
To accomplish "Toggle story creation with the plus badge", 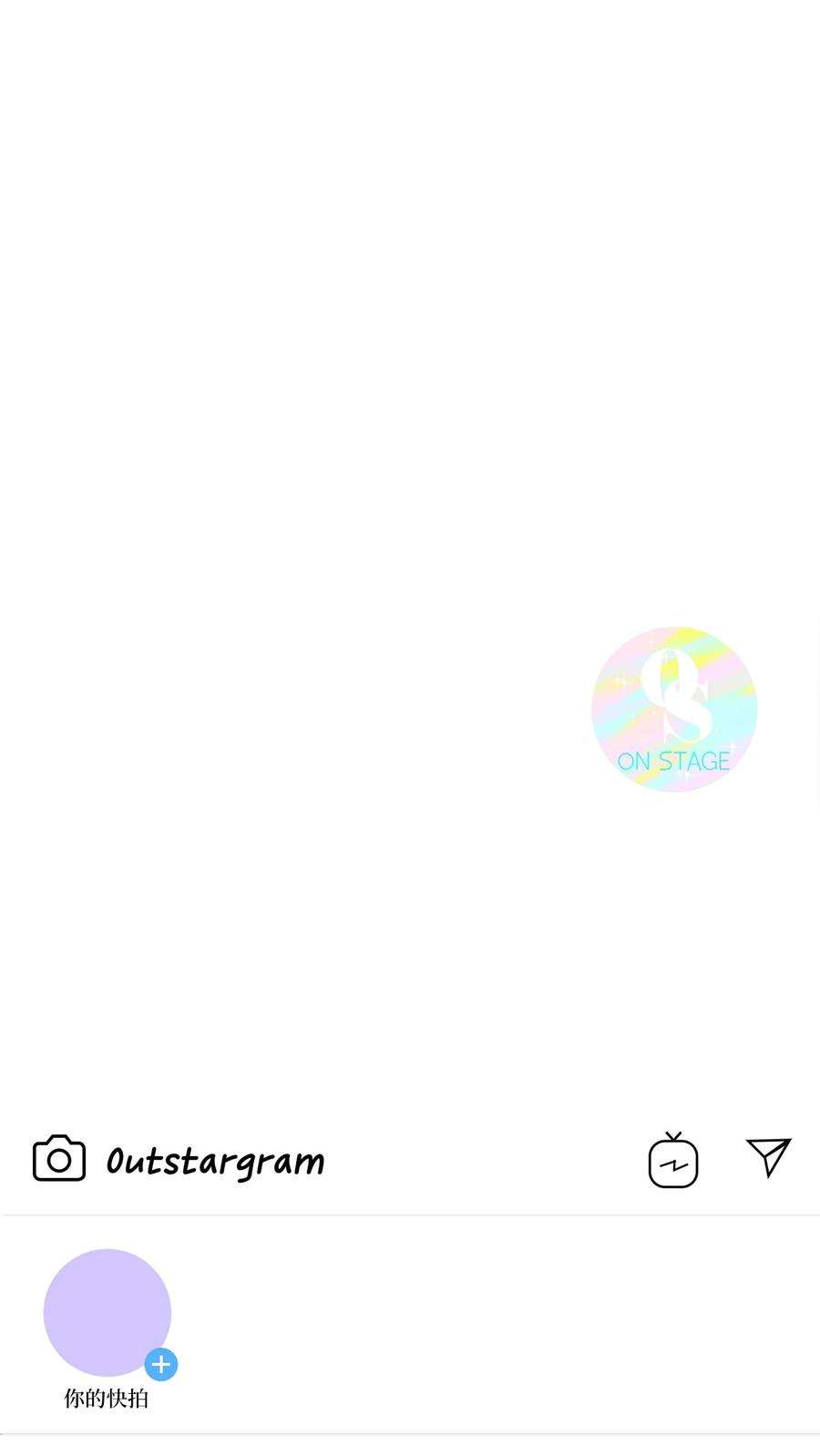I will click(160, 1364).
